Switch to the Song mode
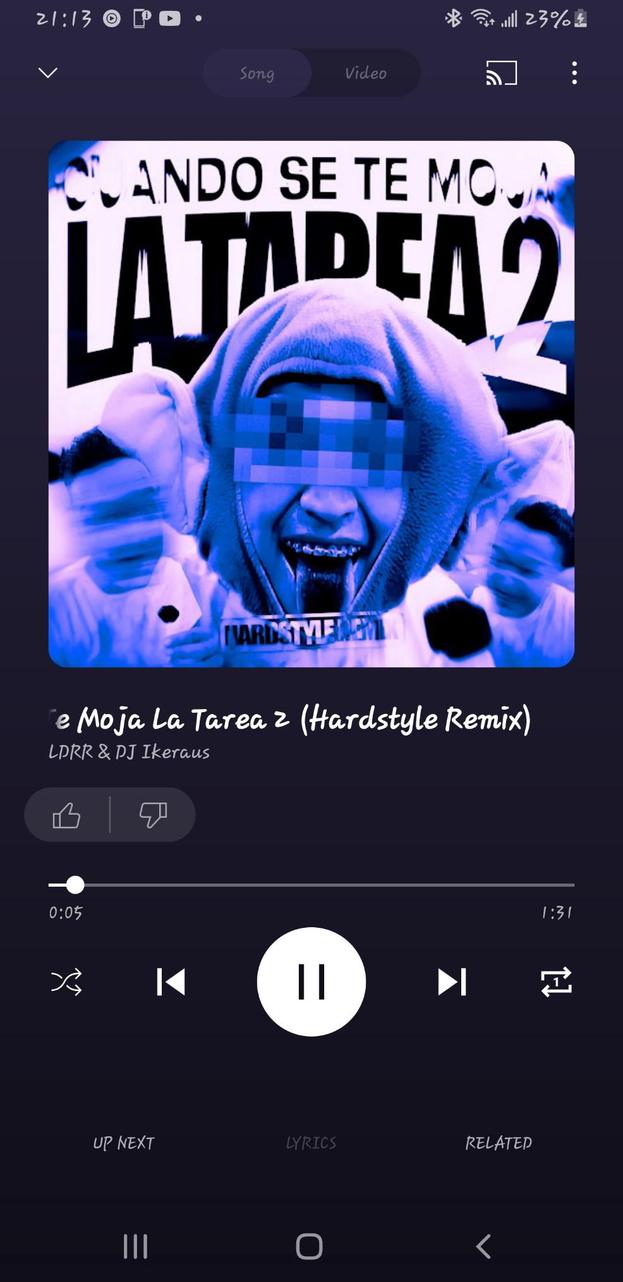This screenshot has width=623, height=1282. click(x=257, y=73)
